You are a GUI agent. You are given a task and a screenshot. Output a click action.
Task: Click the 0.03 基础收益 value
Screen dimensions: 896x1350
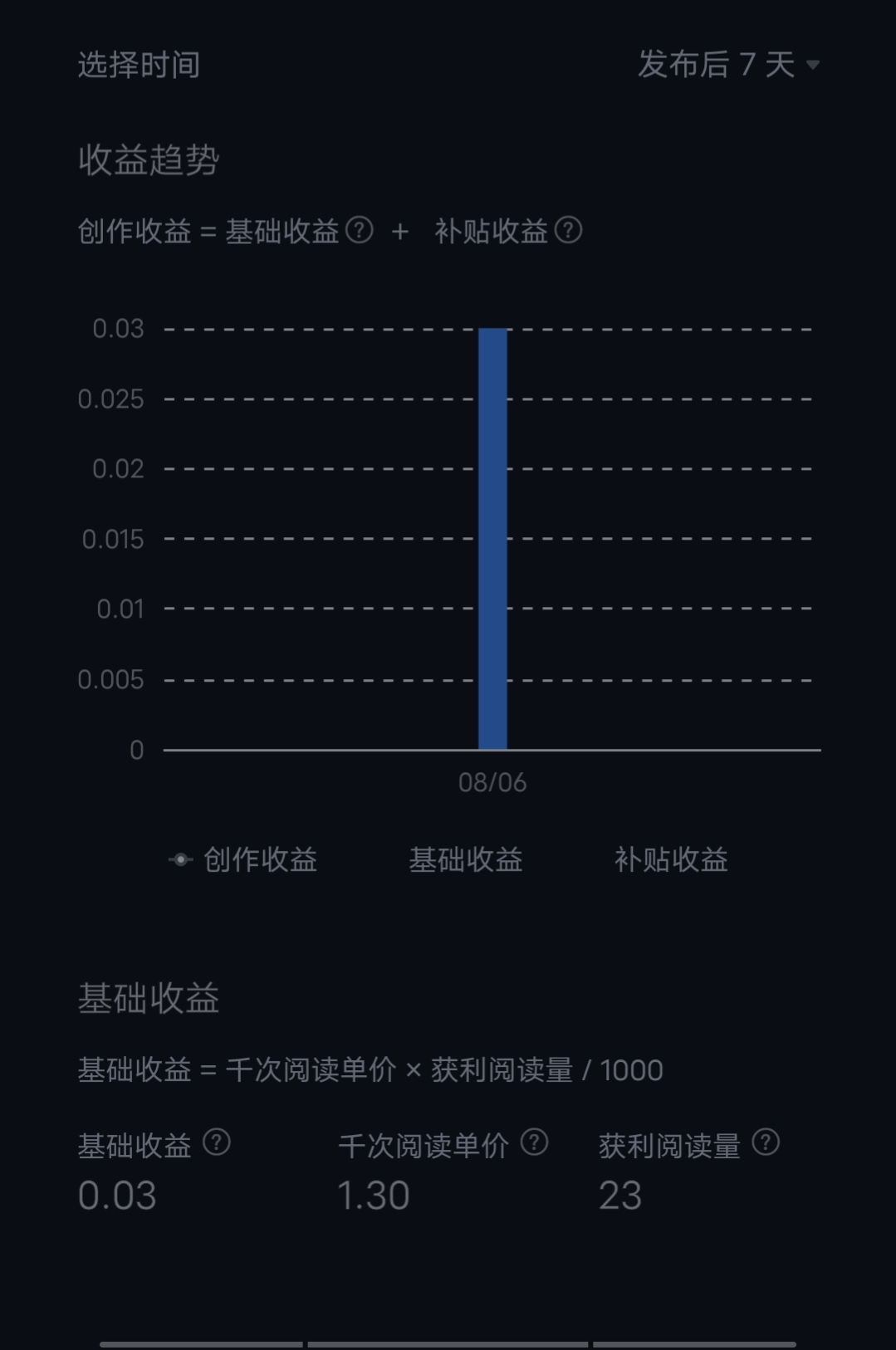point(119,1196)
